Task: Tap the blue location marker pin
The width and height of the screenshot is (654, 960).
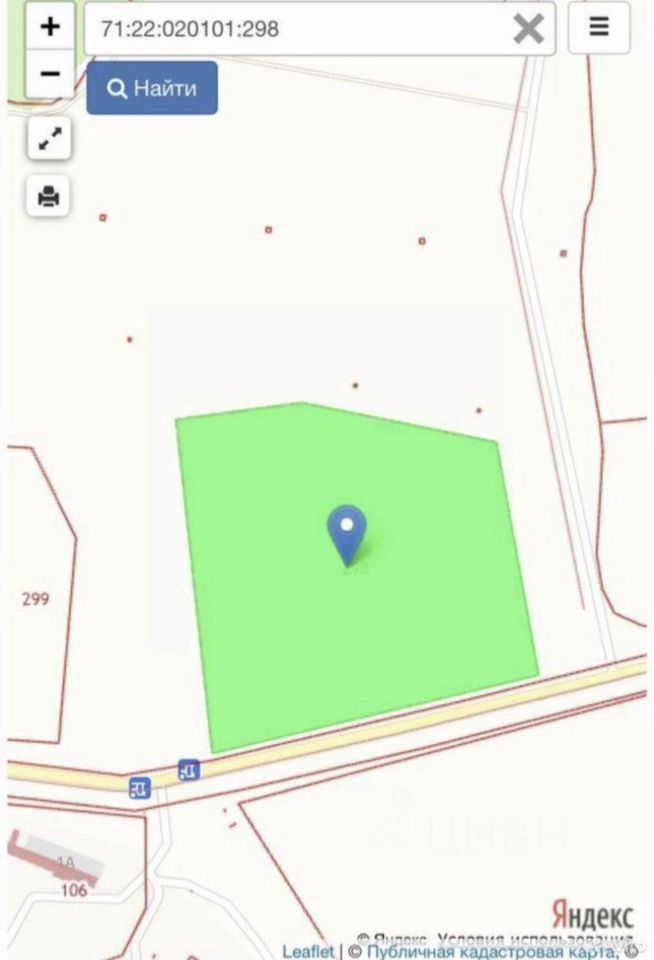Action: coord(347,532)
